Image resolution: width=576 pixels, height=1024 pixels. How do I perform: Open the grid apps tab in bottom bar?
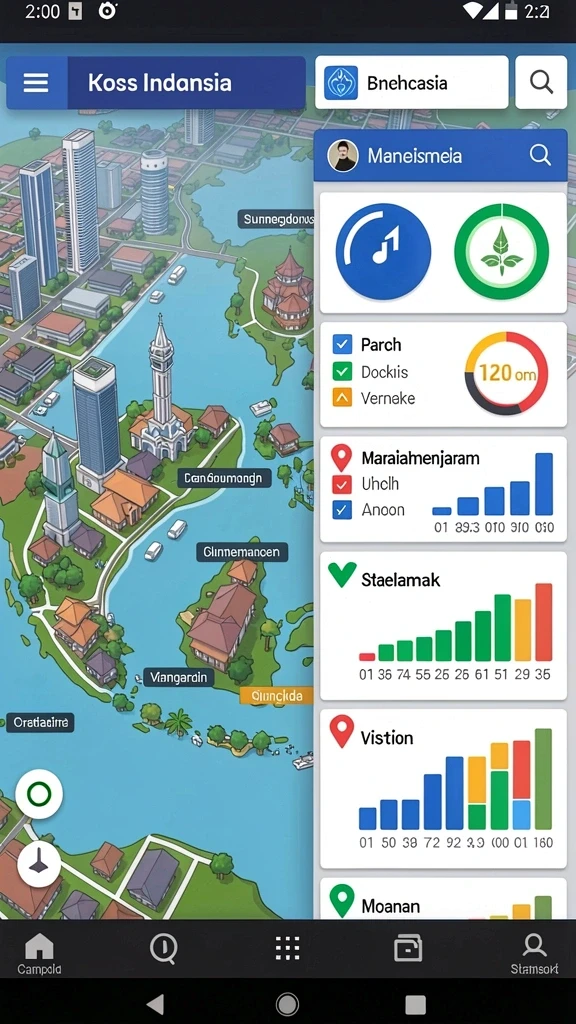287,948
